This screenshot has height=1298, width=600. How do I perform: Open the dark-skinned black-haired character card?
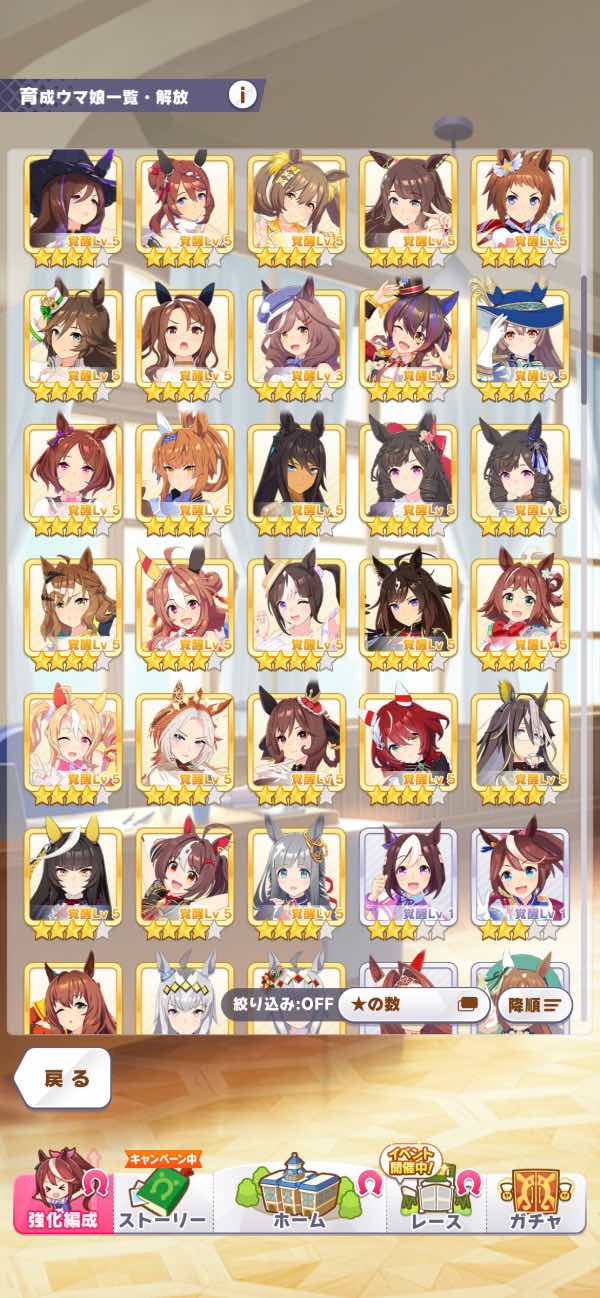point(296,474)
